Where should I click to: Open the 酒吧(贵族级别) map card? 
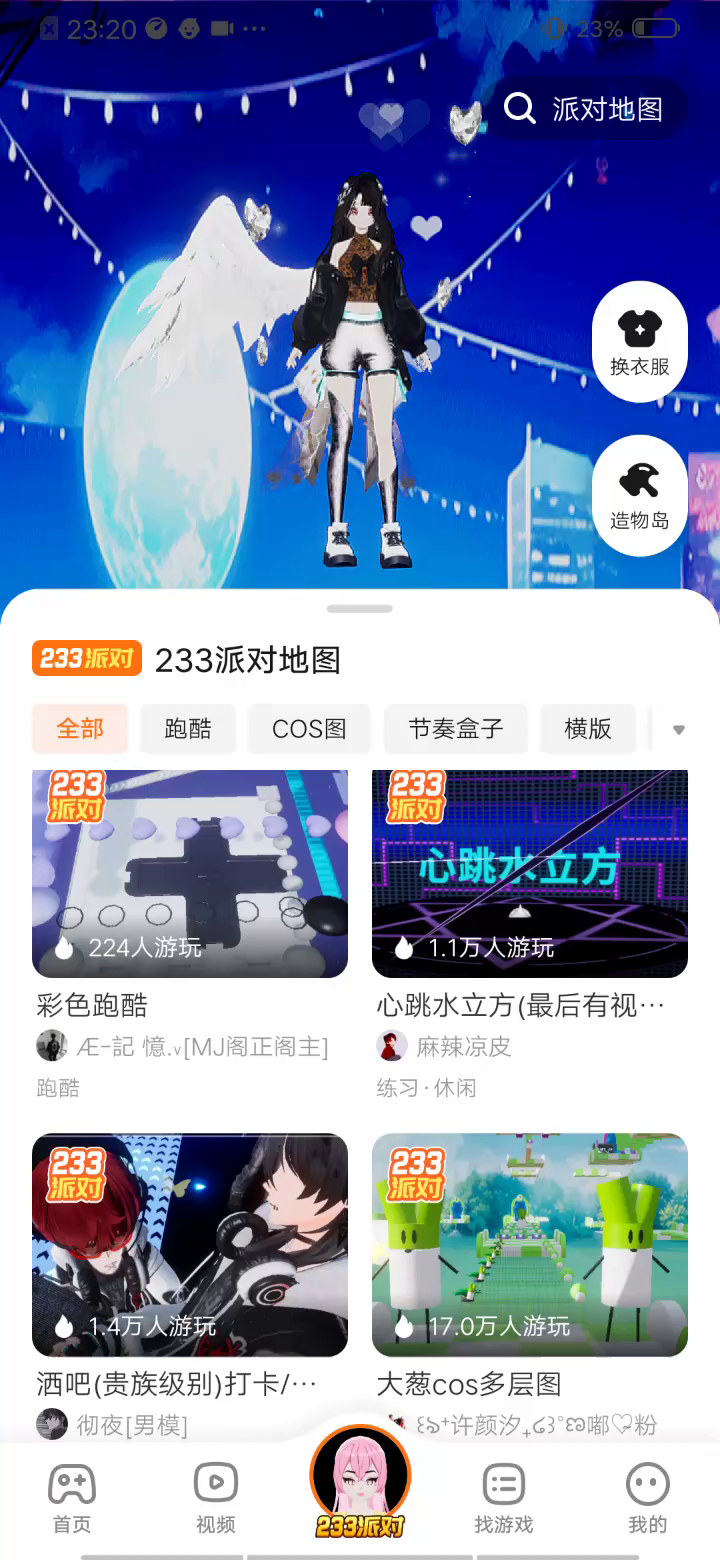[190, 1244]
